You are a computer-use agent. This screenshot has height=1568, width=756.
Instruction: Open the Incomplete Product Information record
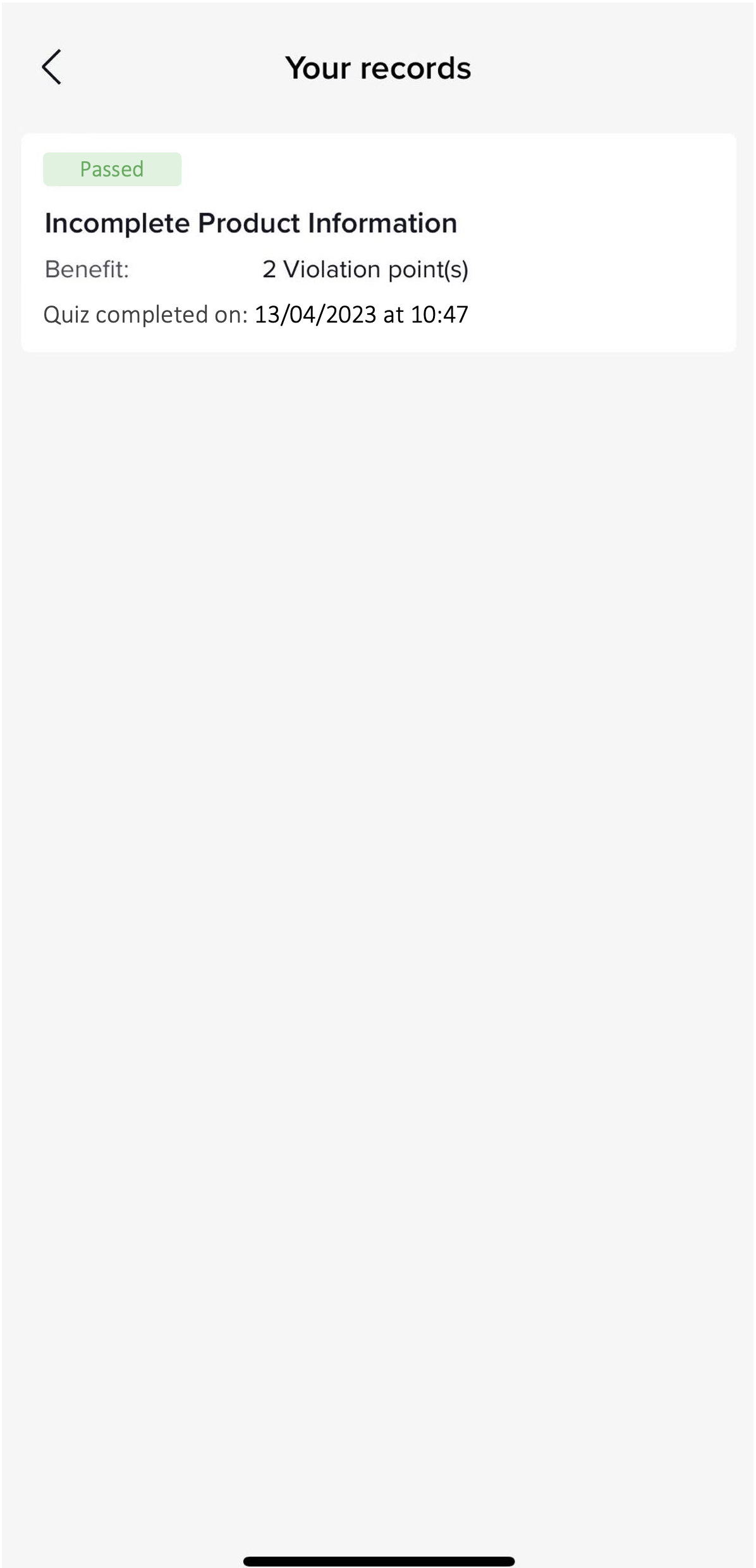(x=378, y=243)
